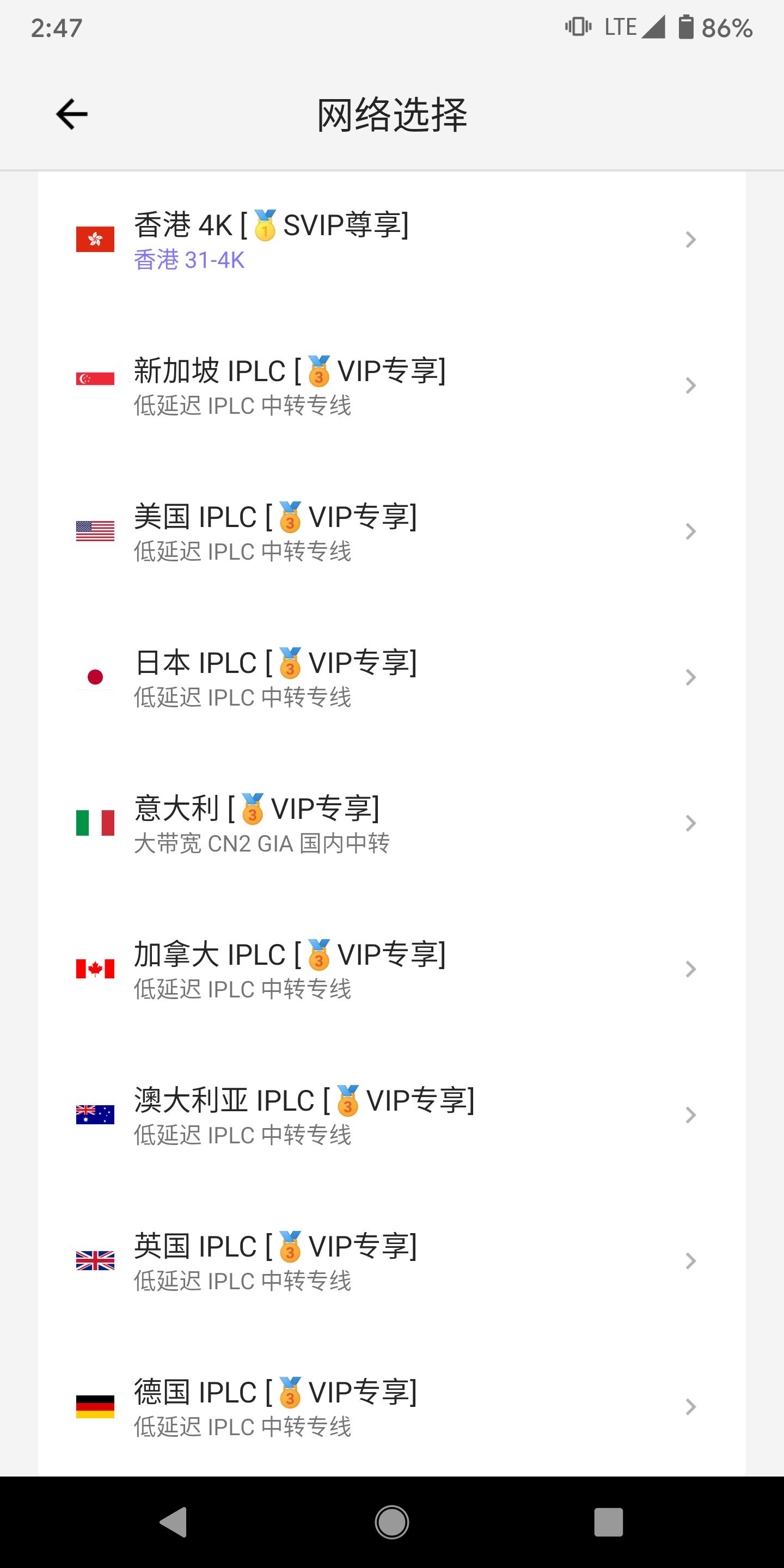Click the United States flag icon

pyautogui.click(x=95, y=531)
